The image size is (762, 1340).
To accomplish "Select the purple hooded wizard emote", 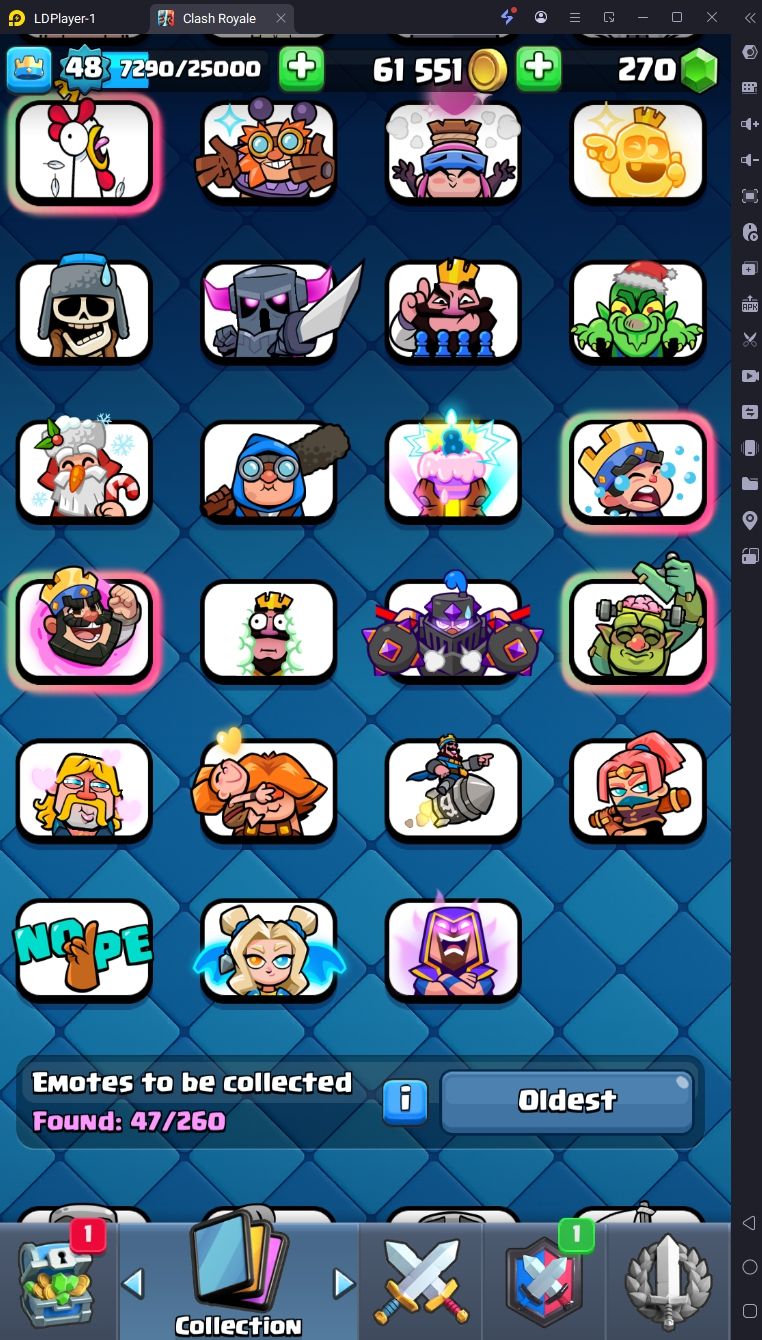I will 453,950.
